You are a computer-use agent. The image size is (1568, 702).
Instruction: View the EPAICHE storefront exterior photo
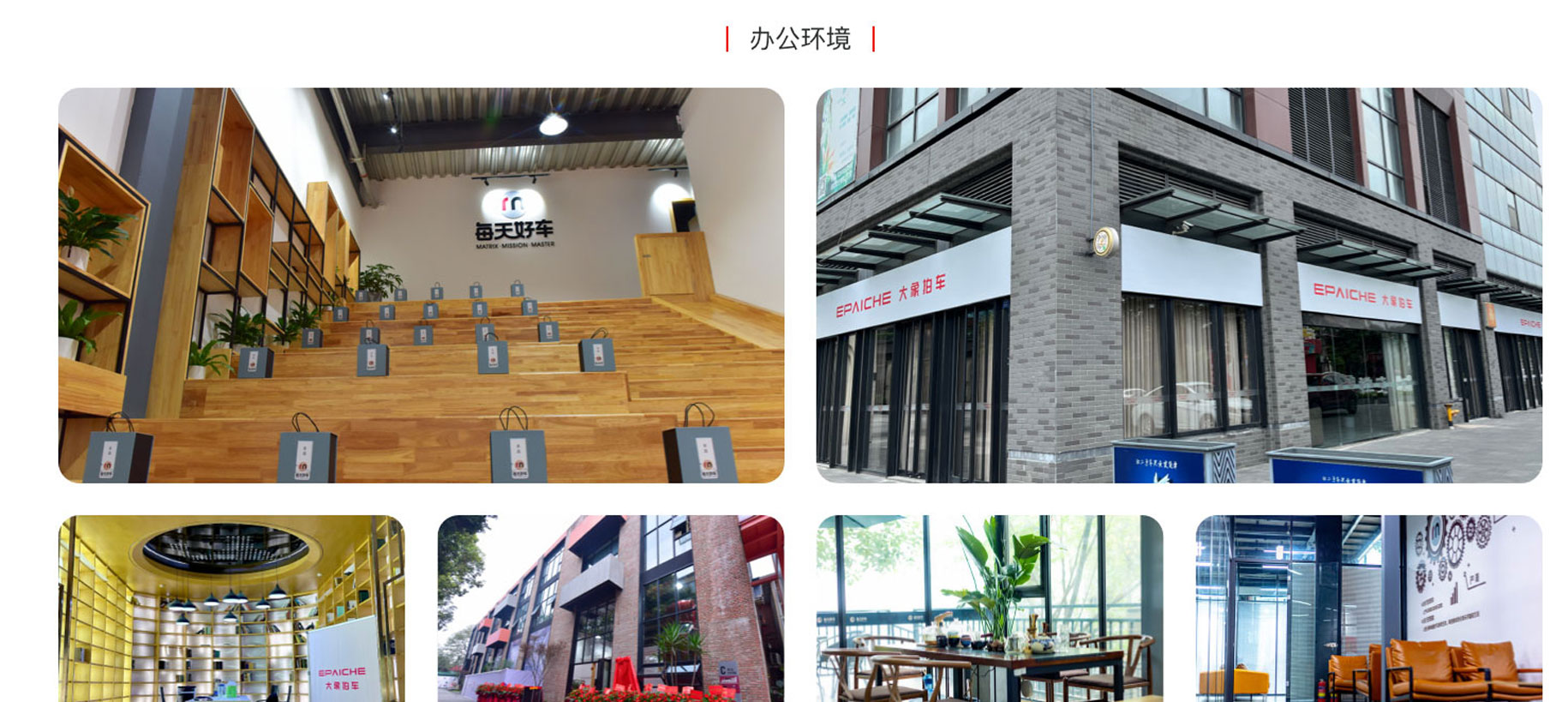click(x=1178, y=285)
